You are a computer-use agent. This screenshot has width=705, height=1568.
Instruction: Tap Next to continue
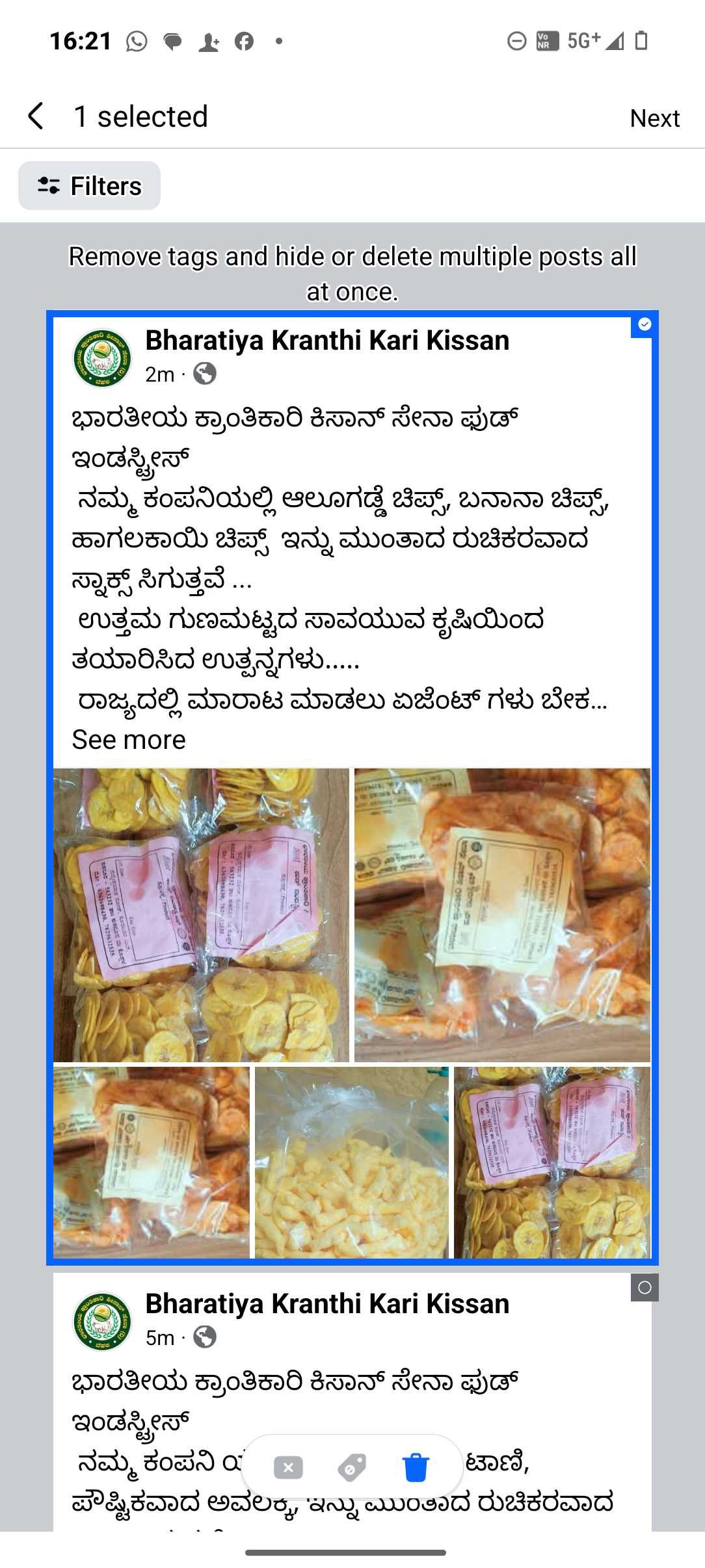coord(654,118)
